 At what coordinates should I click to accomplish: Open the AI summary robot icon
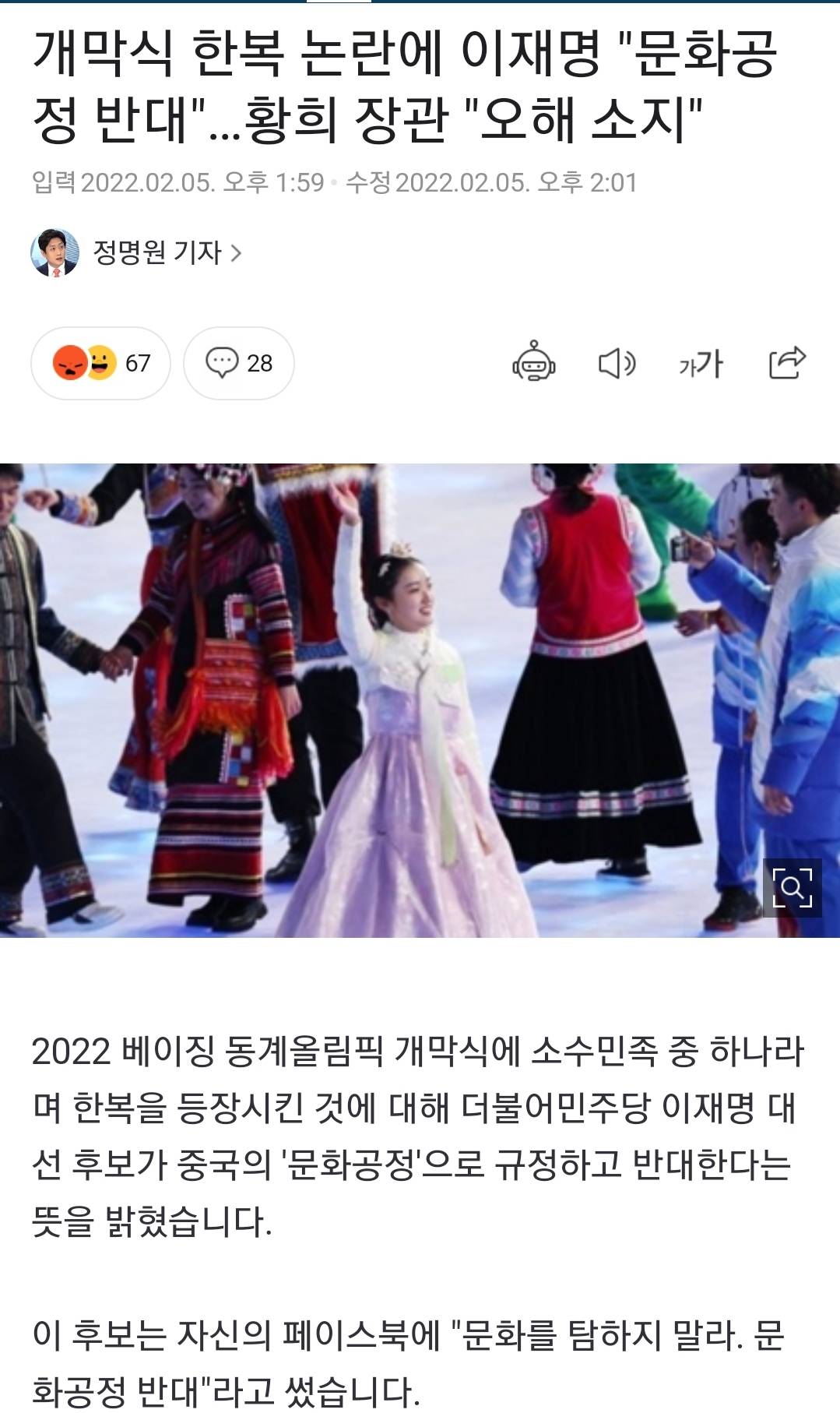click(x=533, y=362)
